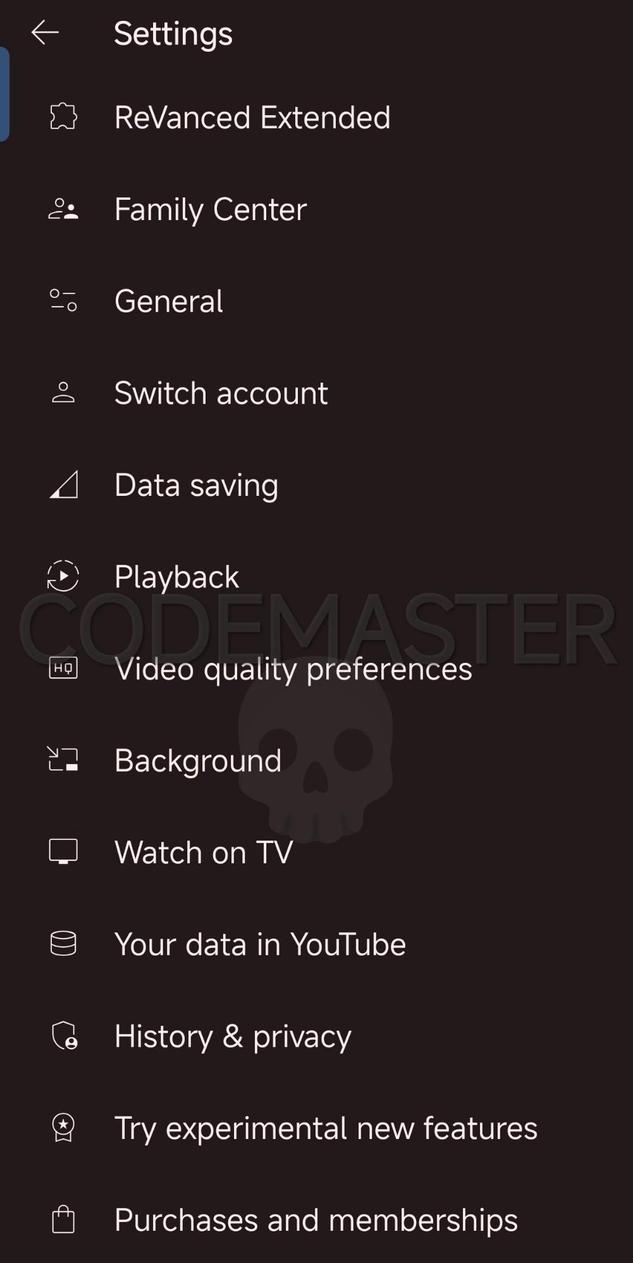The image size is (633, 1263).
Task: Open General settings
Action: (169, 301)
